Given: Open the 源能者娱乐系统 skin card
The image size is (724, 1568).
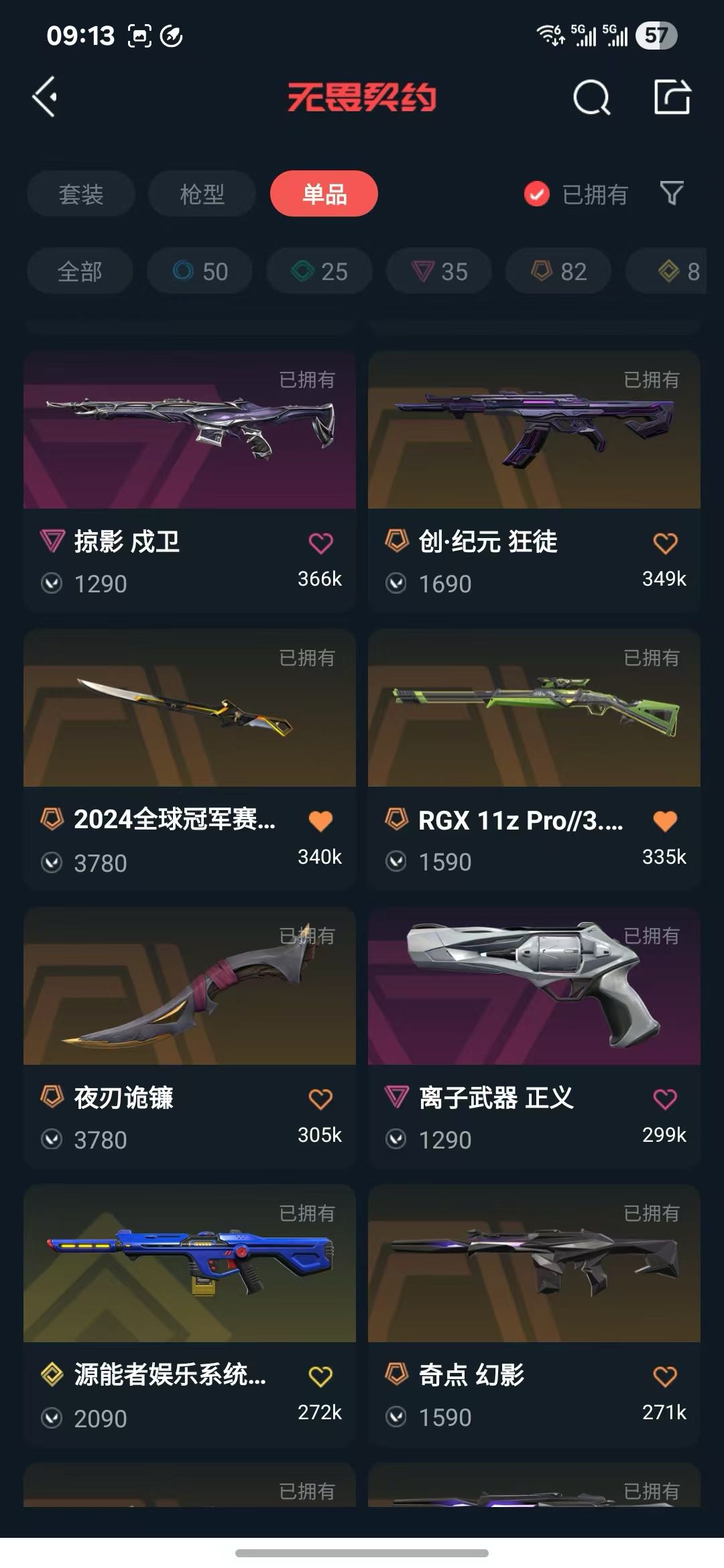Looking at the screenshot, I should 190,1314.
